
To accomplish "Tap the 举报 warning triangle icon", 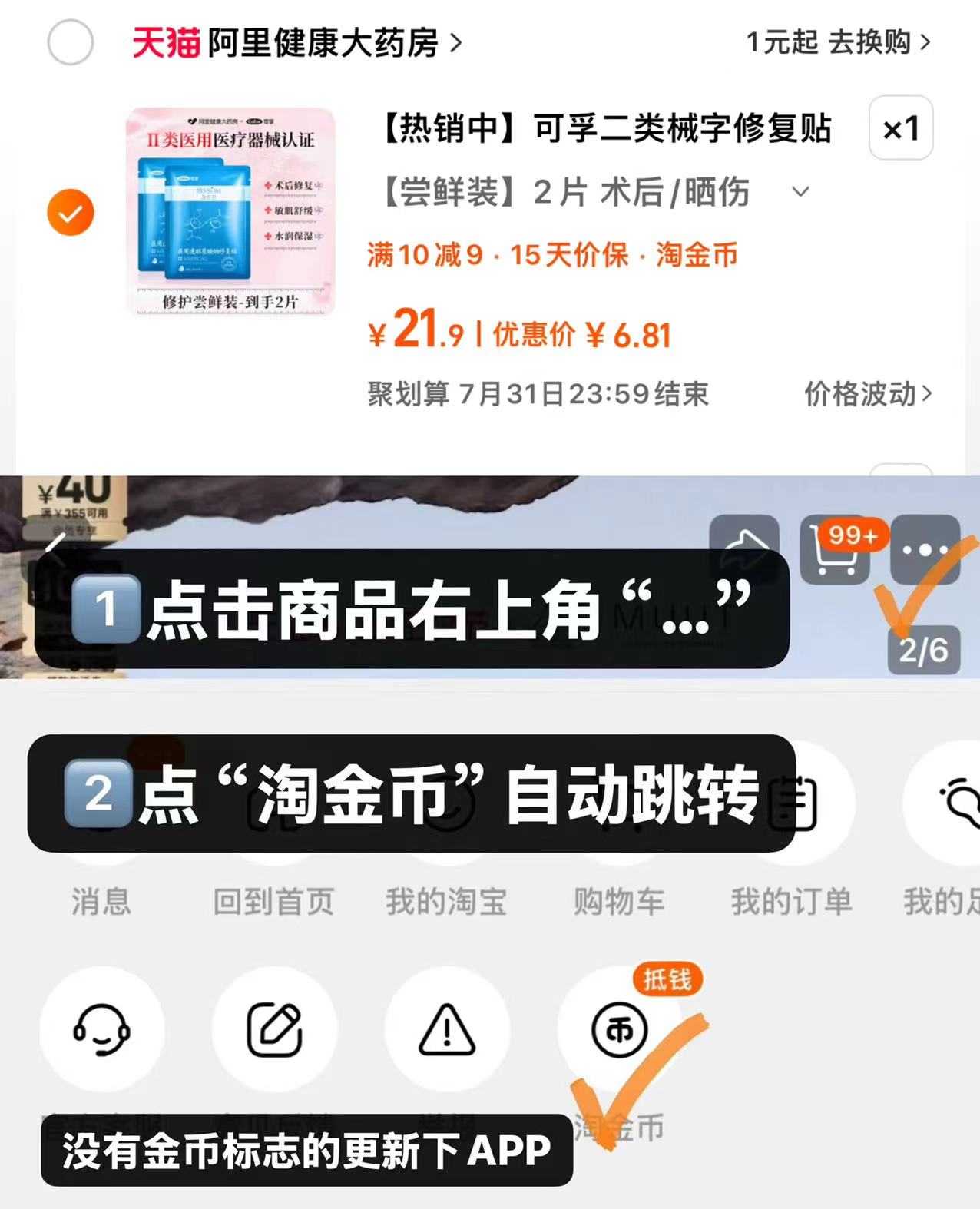I will coord(447,1032).
